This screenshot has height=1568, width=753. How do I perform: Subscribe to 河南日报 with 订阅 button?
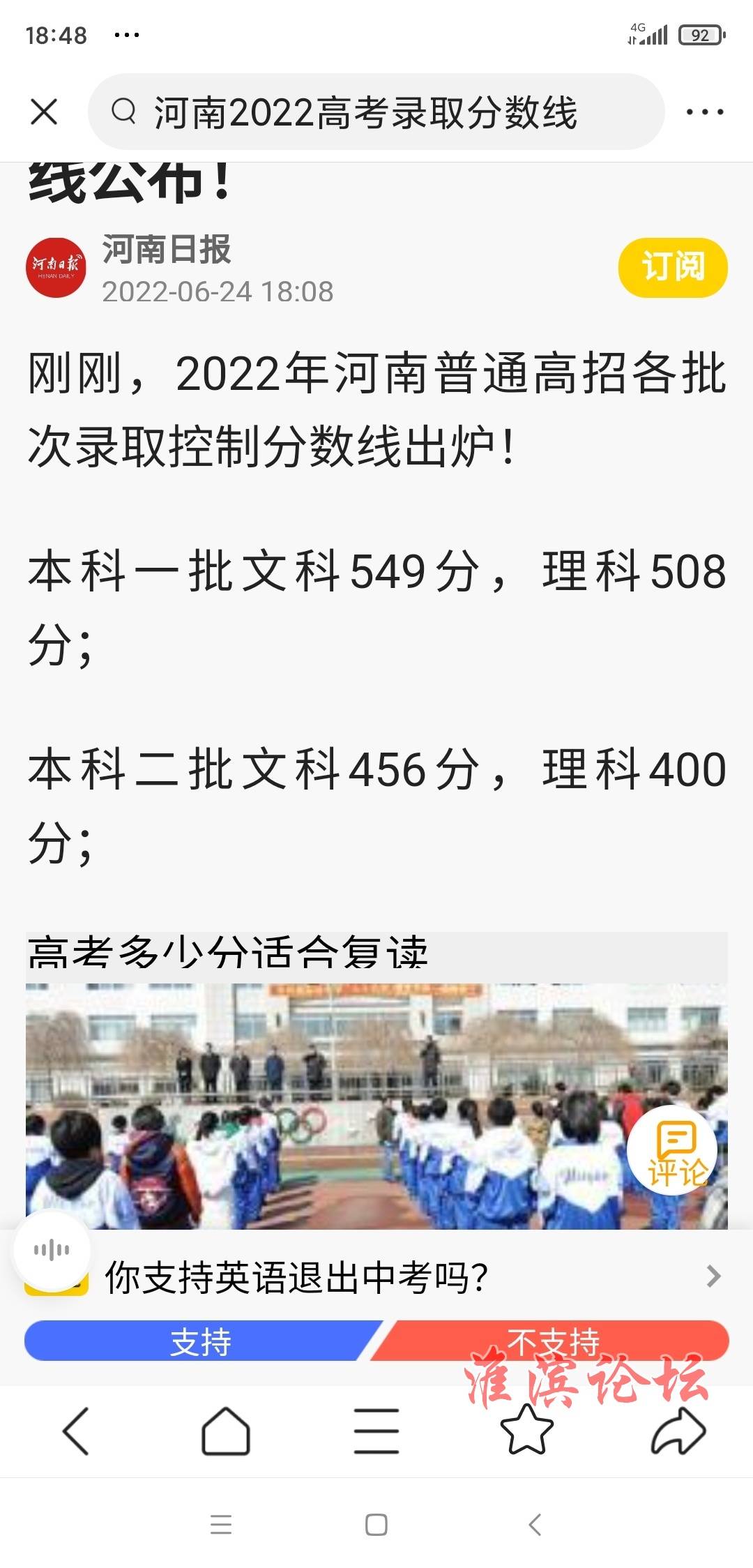672,267
